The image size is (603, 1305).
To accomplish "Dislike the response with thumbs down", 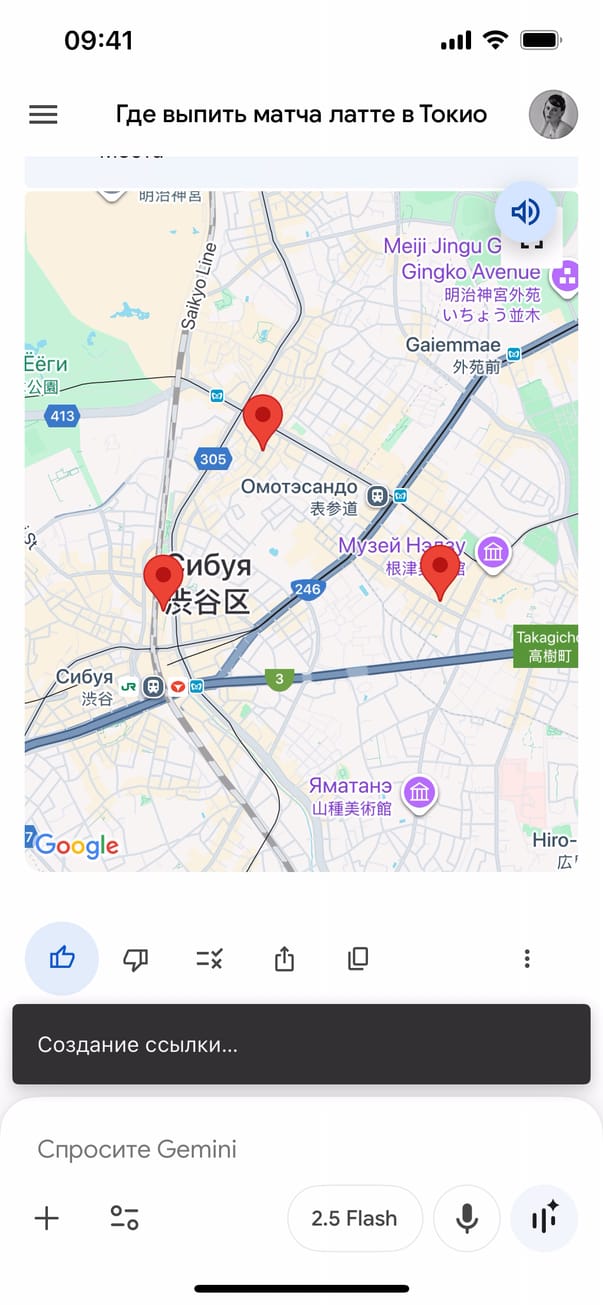I will (x=135, y=959).
